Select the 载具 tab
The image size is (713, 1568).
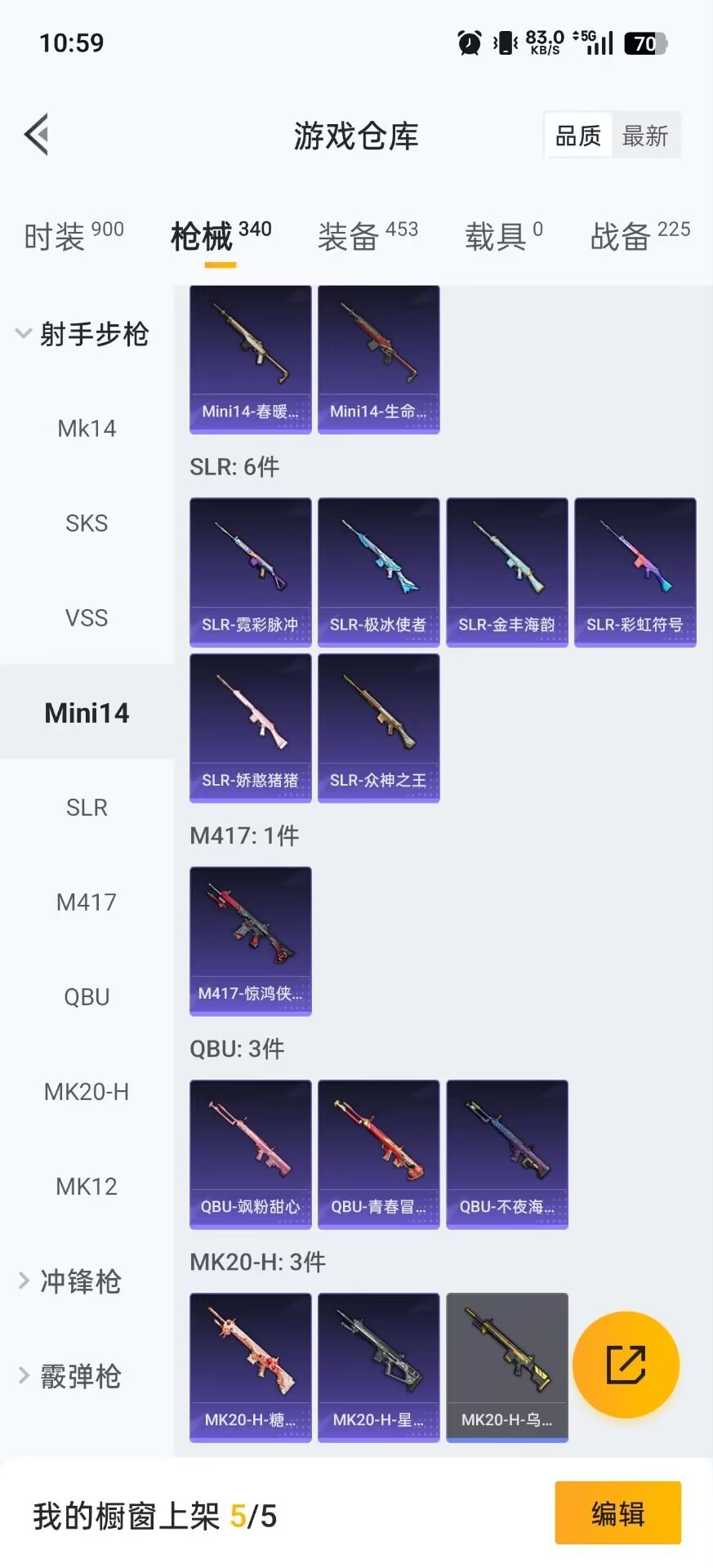click(x=503, y=236)
